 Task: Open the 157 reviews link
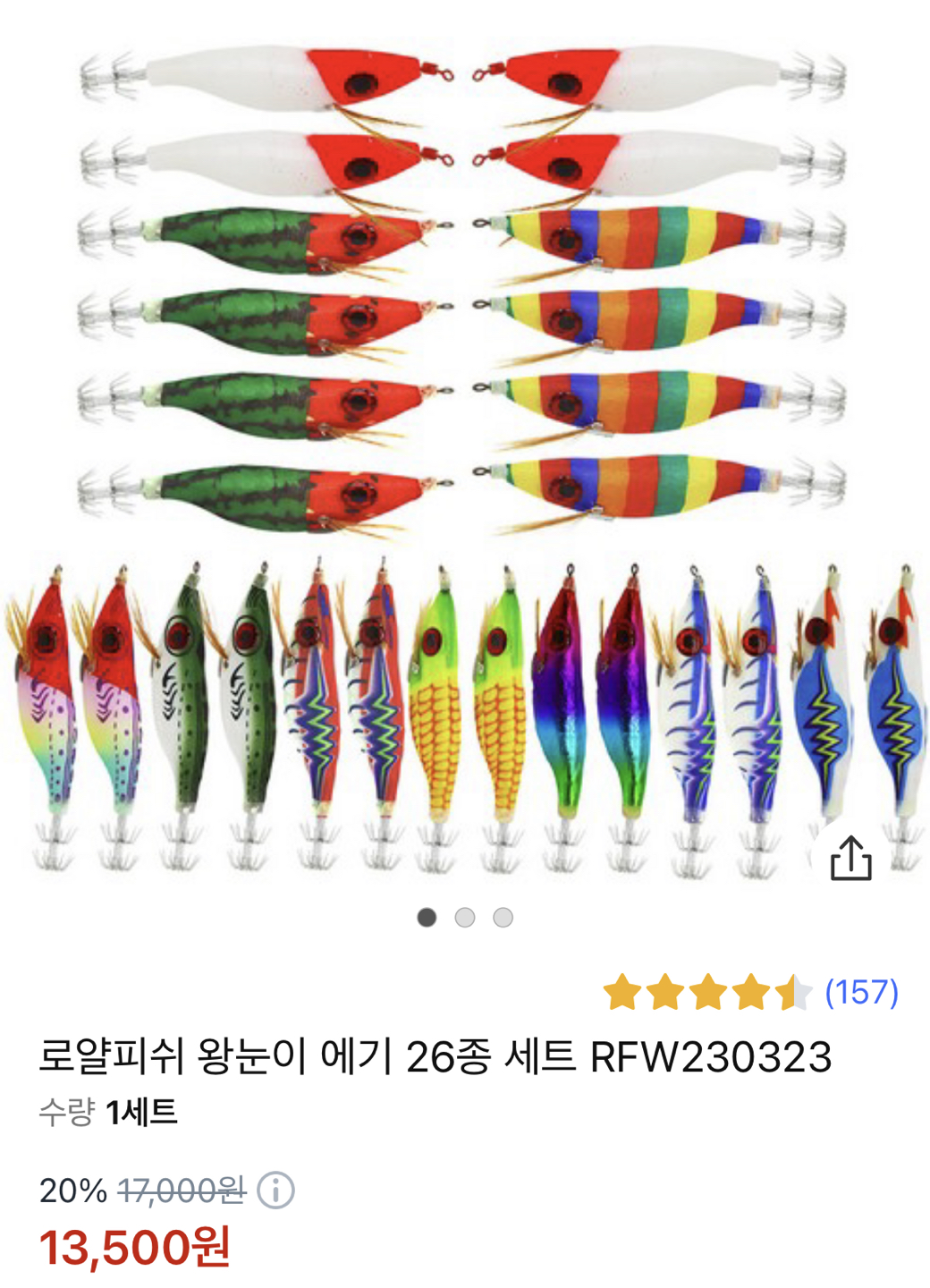pos(861,992)
